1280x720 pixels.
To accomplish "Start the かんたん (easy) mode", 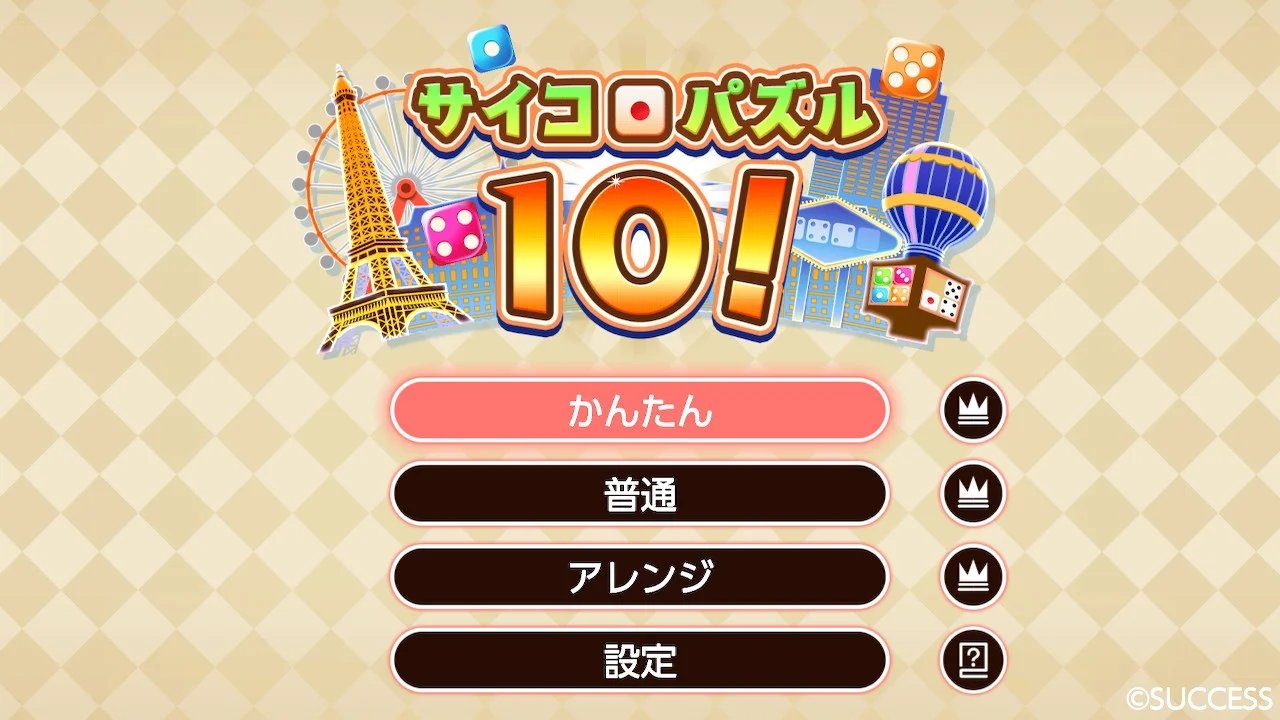I will [639, 411].
